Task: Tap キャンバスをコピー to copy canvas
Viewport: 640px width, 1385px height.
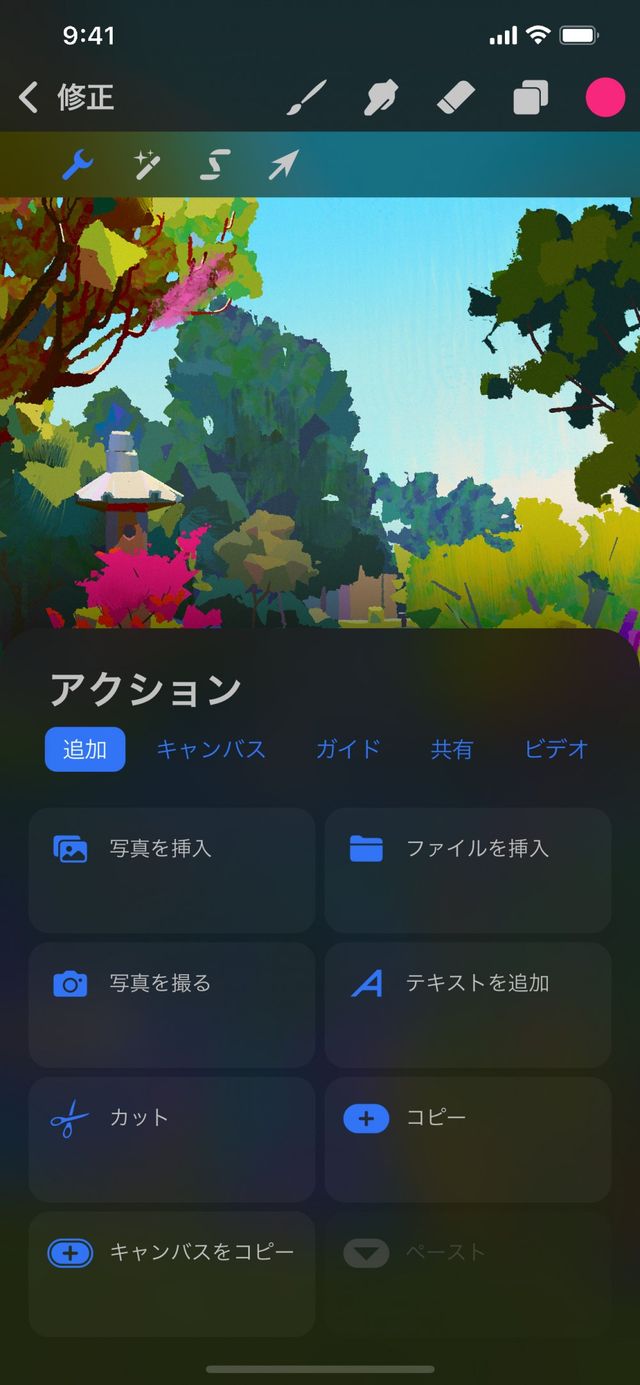Action: pos(171,1273)
